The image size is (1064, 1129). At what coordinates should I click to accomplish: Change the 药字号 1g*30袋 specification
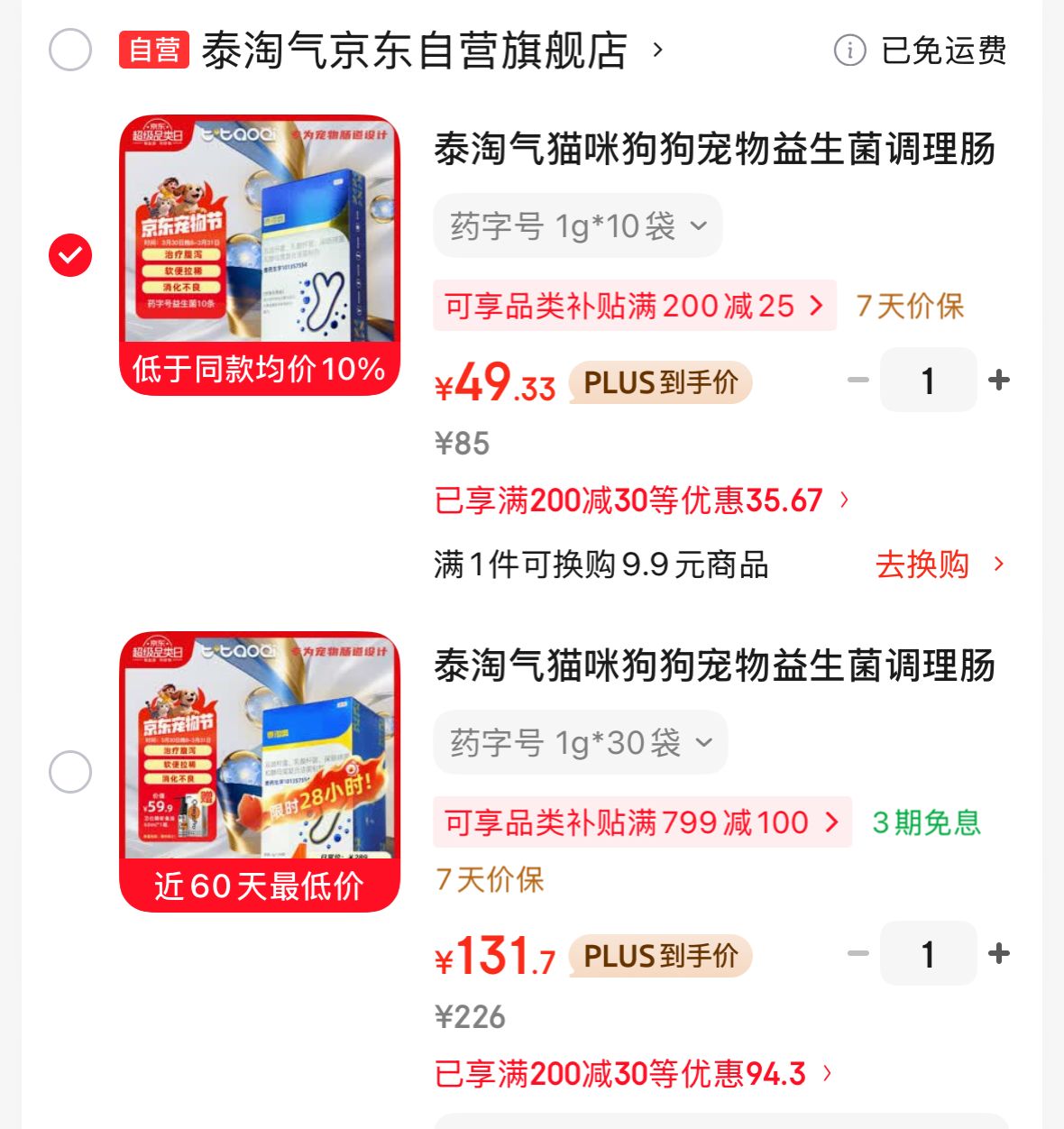(x=580, y=743)
